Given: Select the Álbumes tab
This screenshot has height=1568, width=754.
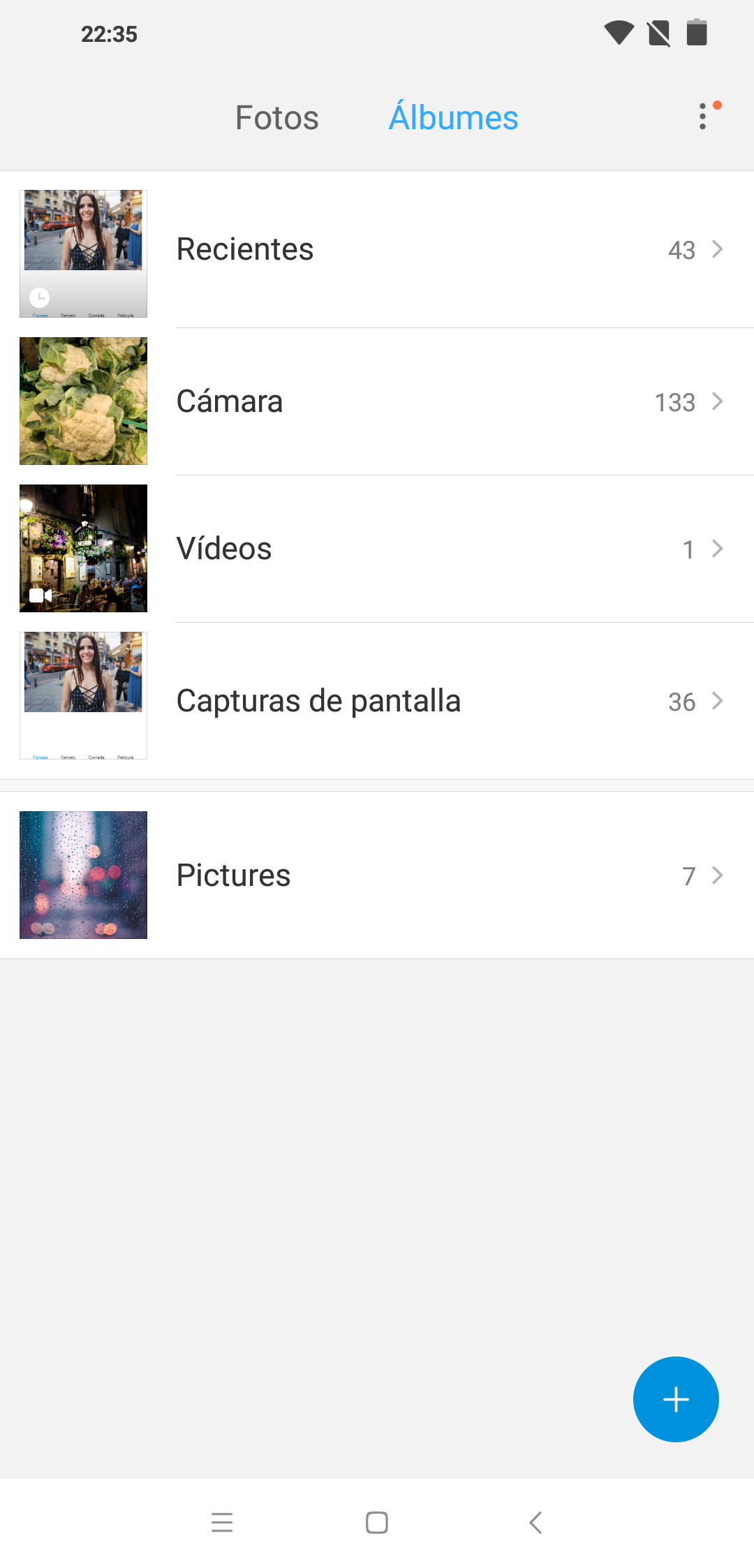Looking at the screenshot, I should 453,117.
